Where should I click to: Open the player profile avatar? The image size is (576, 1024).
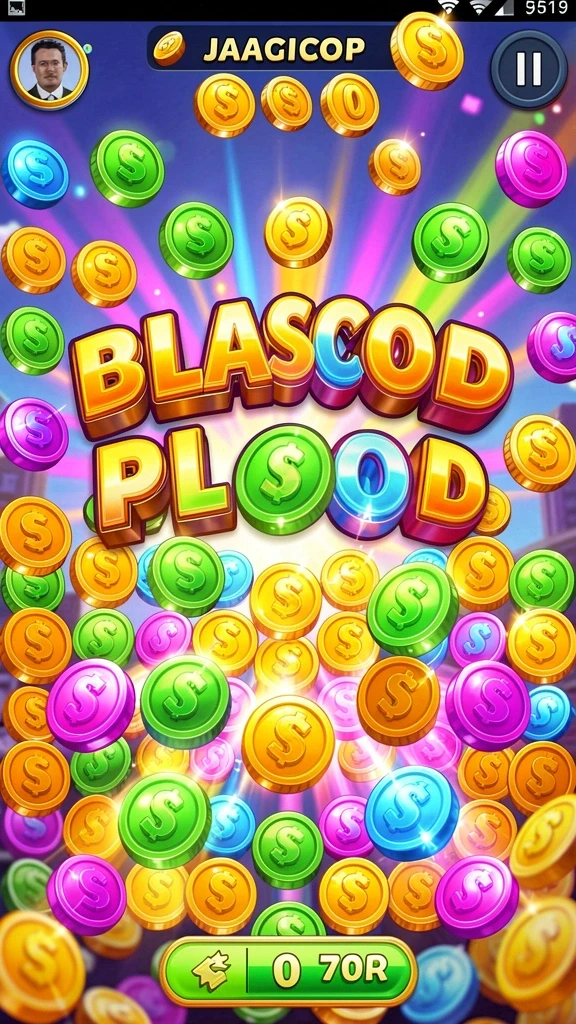point(50,69)
